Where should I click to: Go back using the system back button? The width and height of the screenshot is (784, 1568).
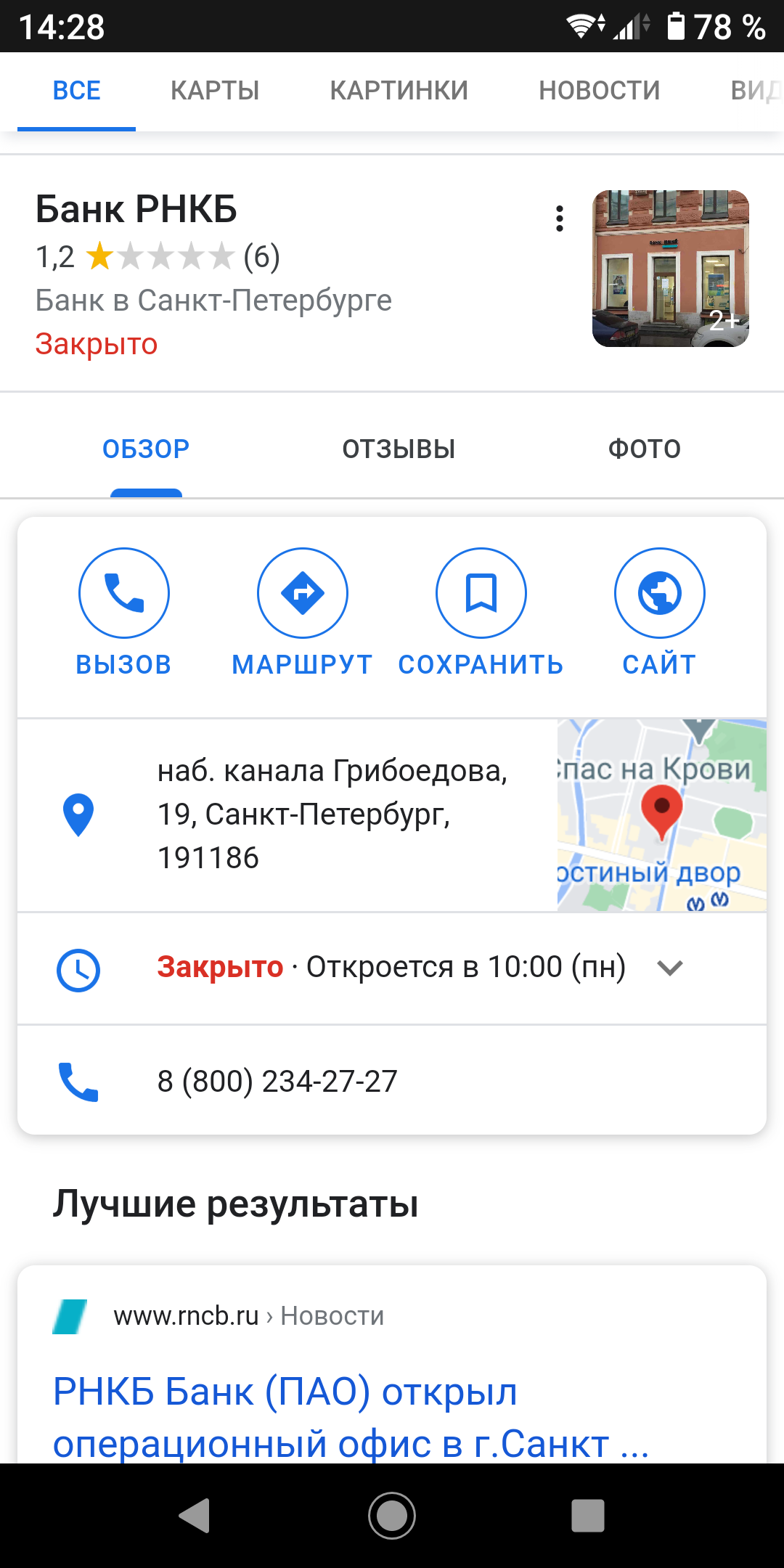click(x=195, y=1516)
